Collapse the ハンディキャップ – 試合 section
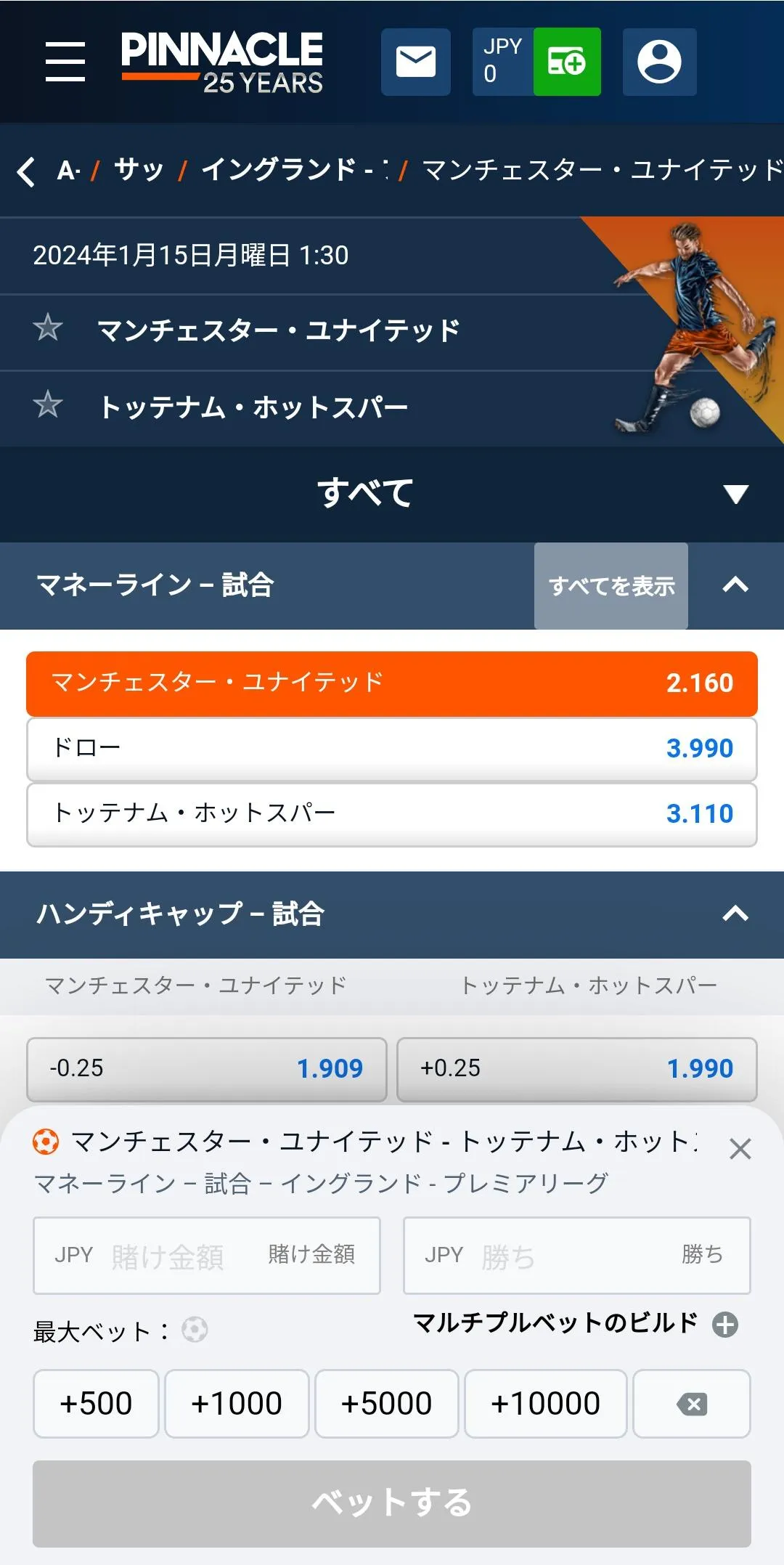The height and width of the screenshot is (1565, 784). pos(735,914)
